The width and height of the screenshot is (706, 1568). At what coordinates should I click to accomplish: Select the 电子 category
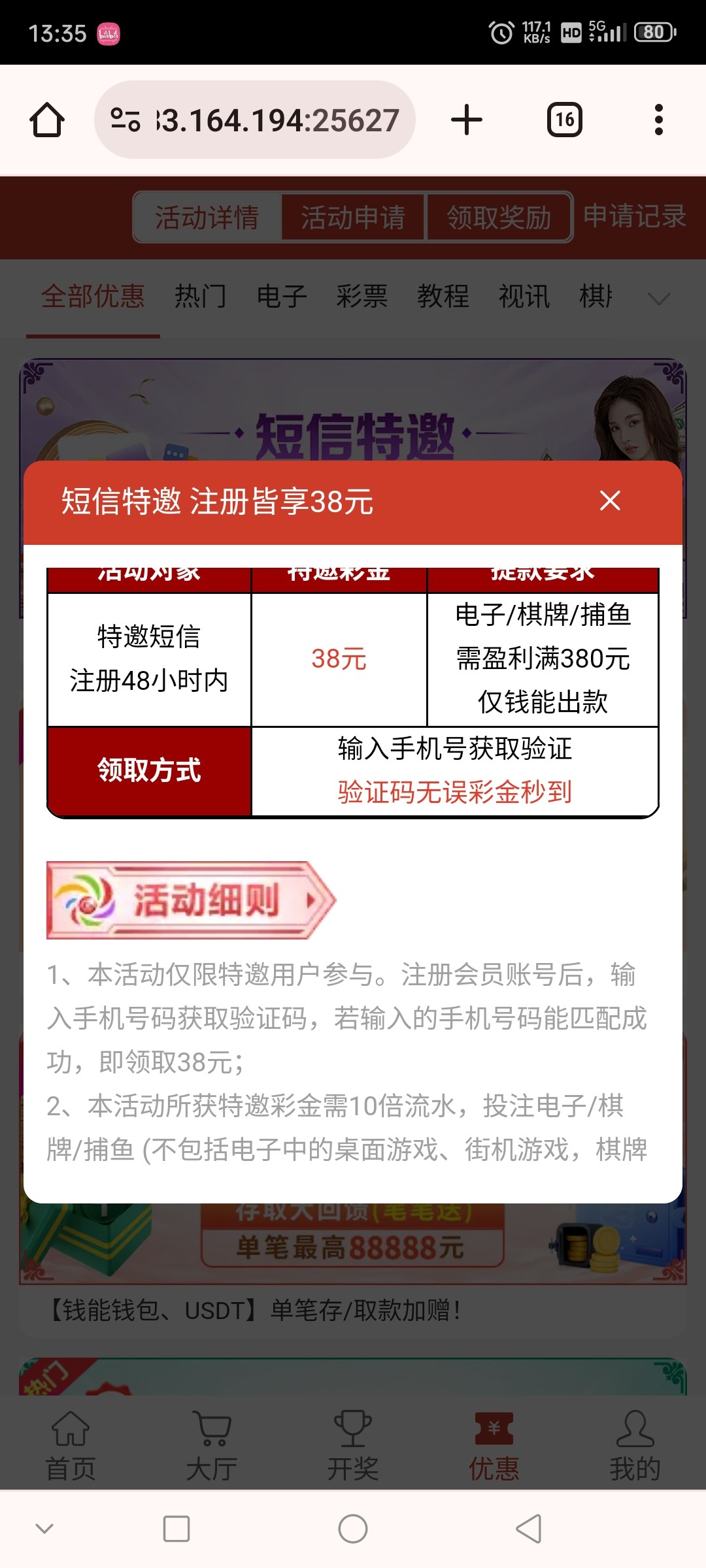pos(282,297)
